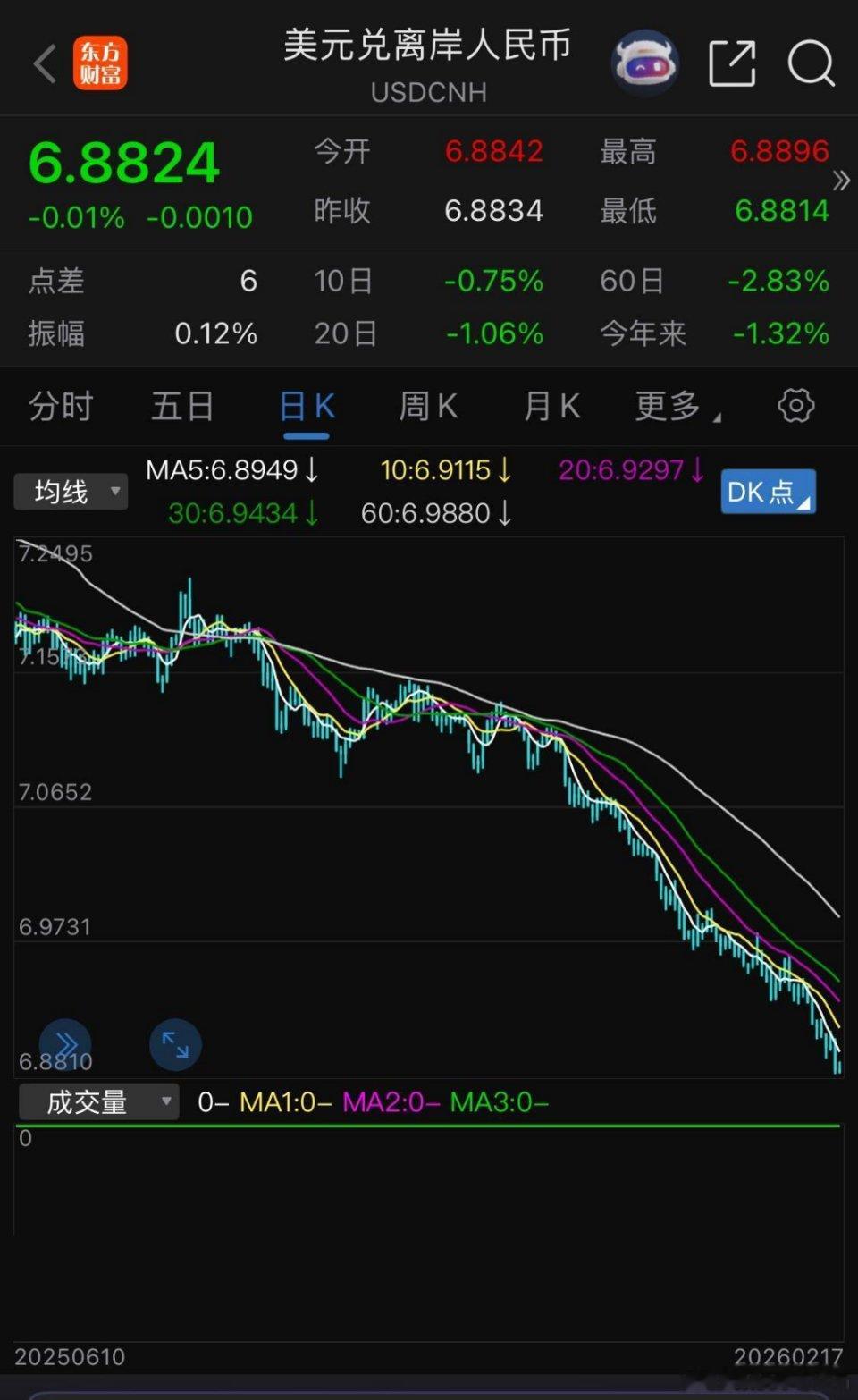Switch to the 周K weekly chart tab
This screenshot has width=858, height=1400.
[428, 405]
